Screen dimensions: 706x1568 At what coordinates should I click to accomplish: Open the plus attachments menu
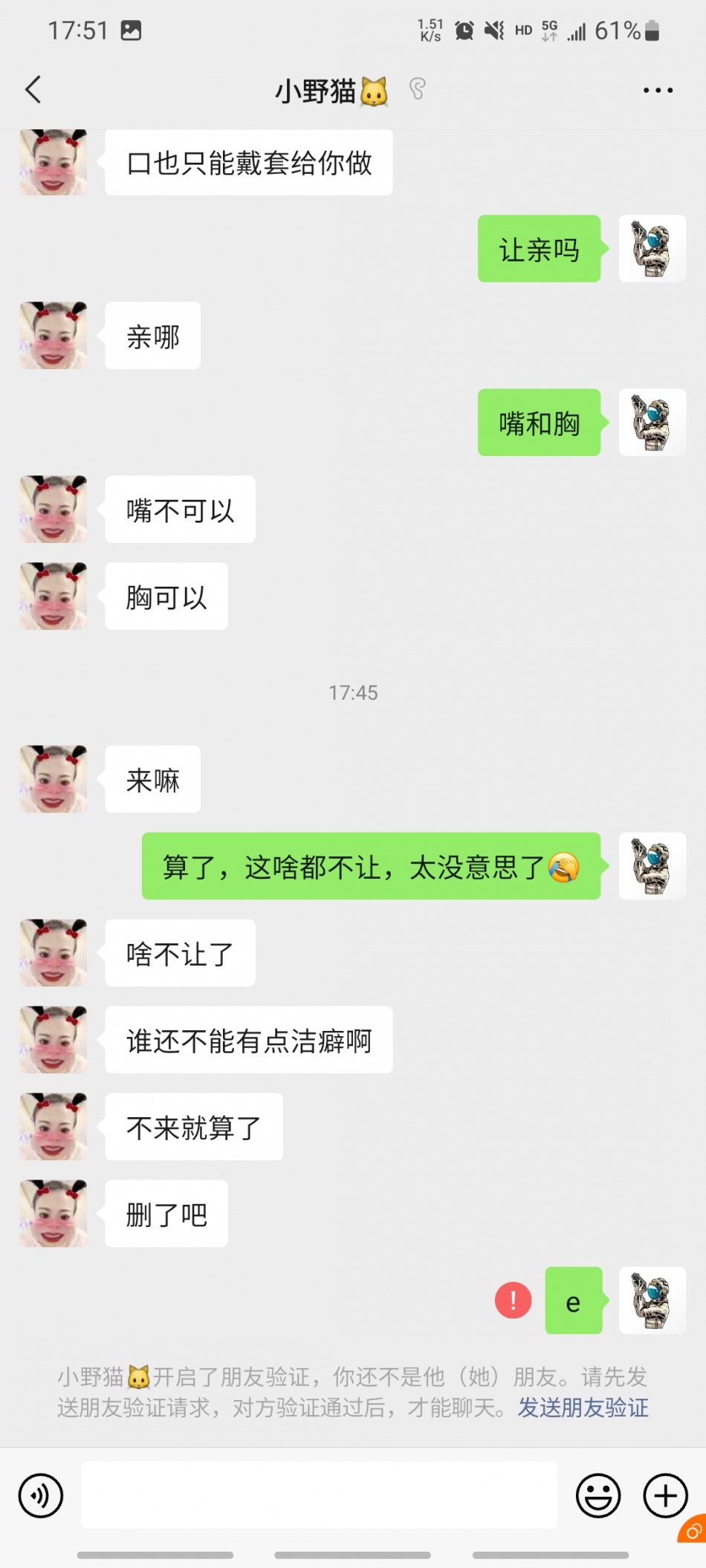(665, 1495)
